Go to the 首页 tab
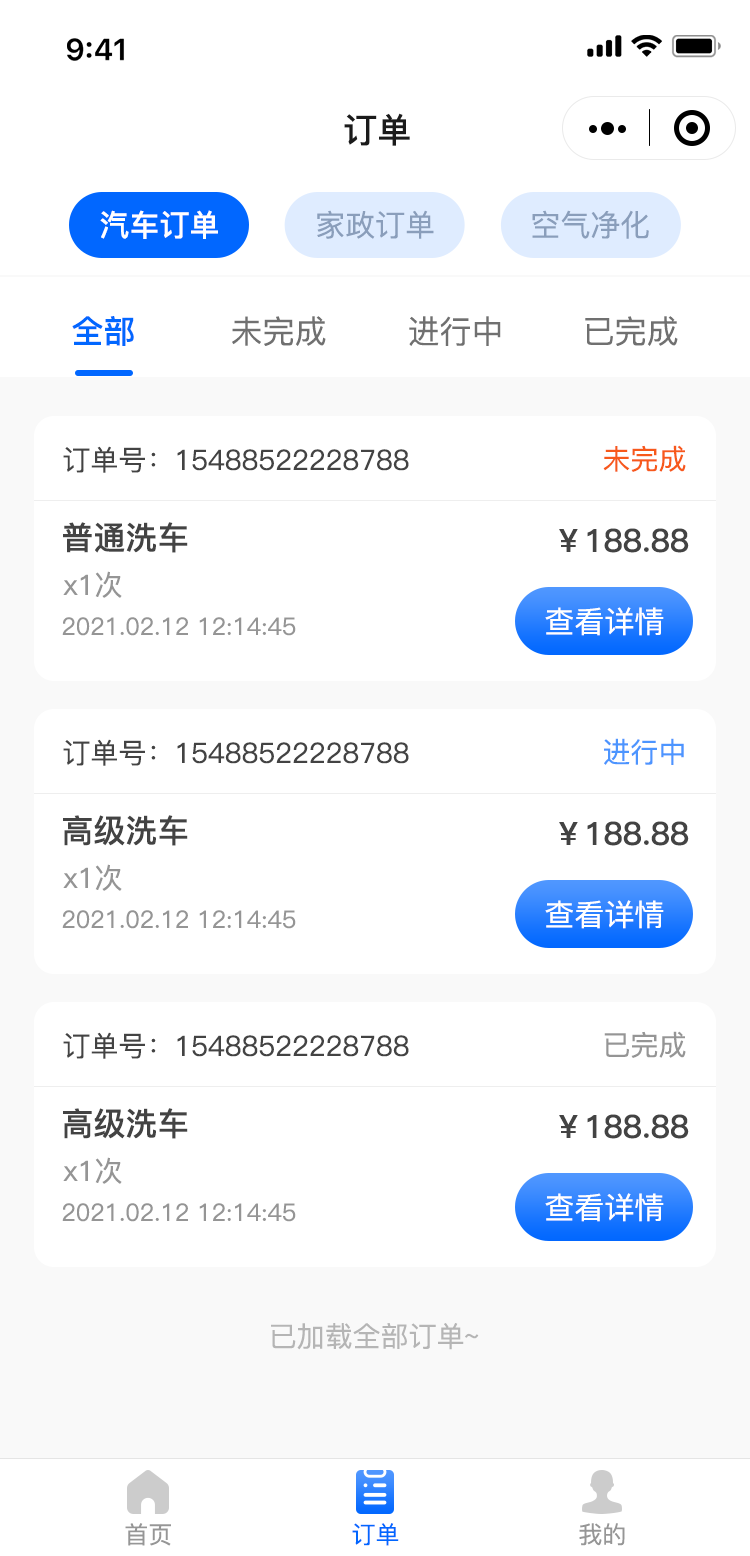The width and height of the screenshot is (750, 1556). [x=148, y=1508]
